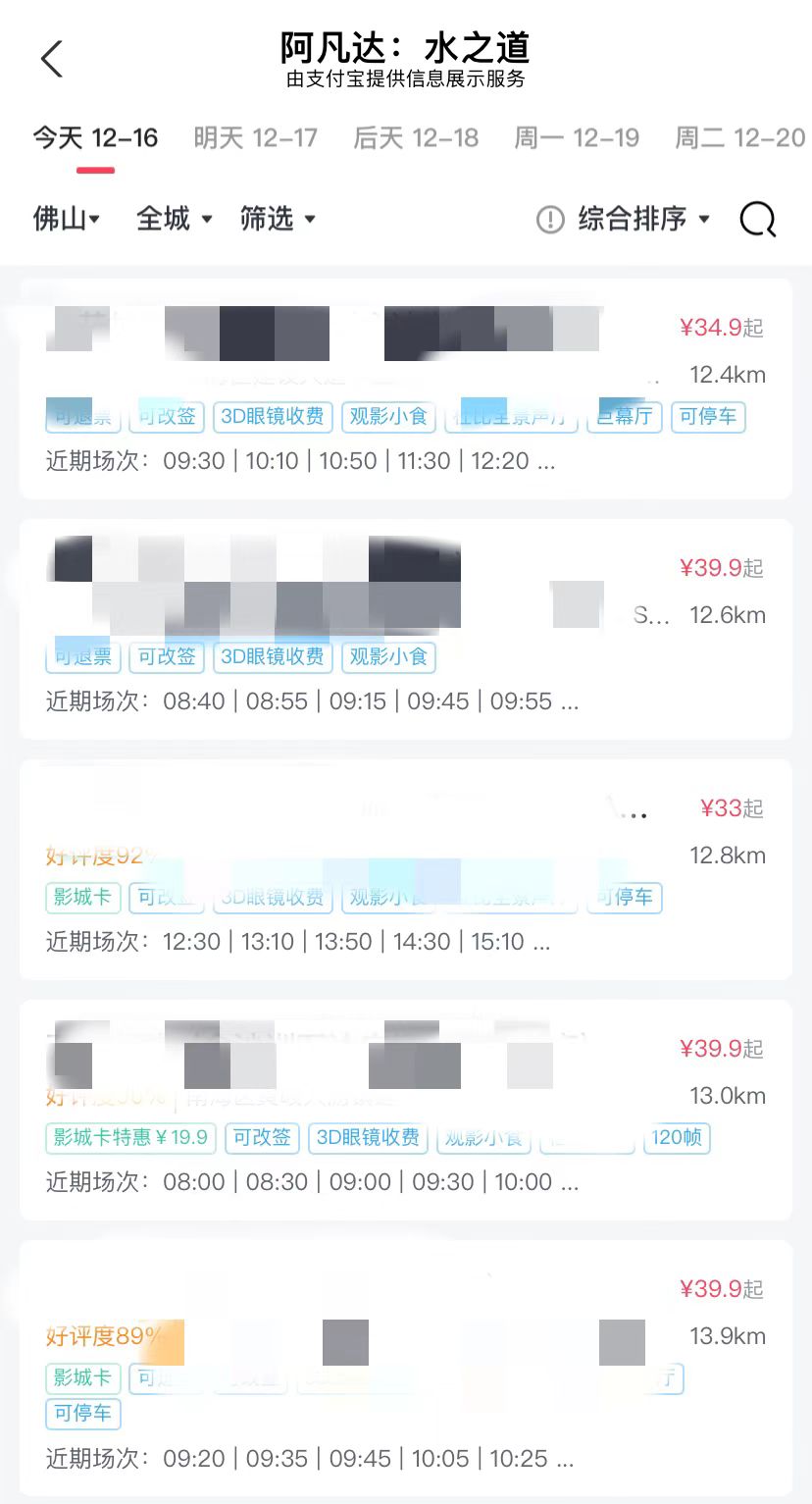The width and height of the screenshot is (812, 1504).
Task: Open the cinema card 12.6km away
Action: pos(406,629)
